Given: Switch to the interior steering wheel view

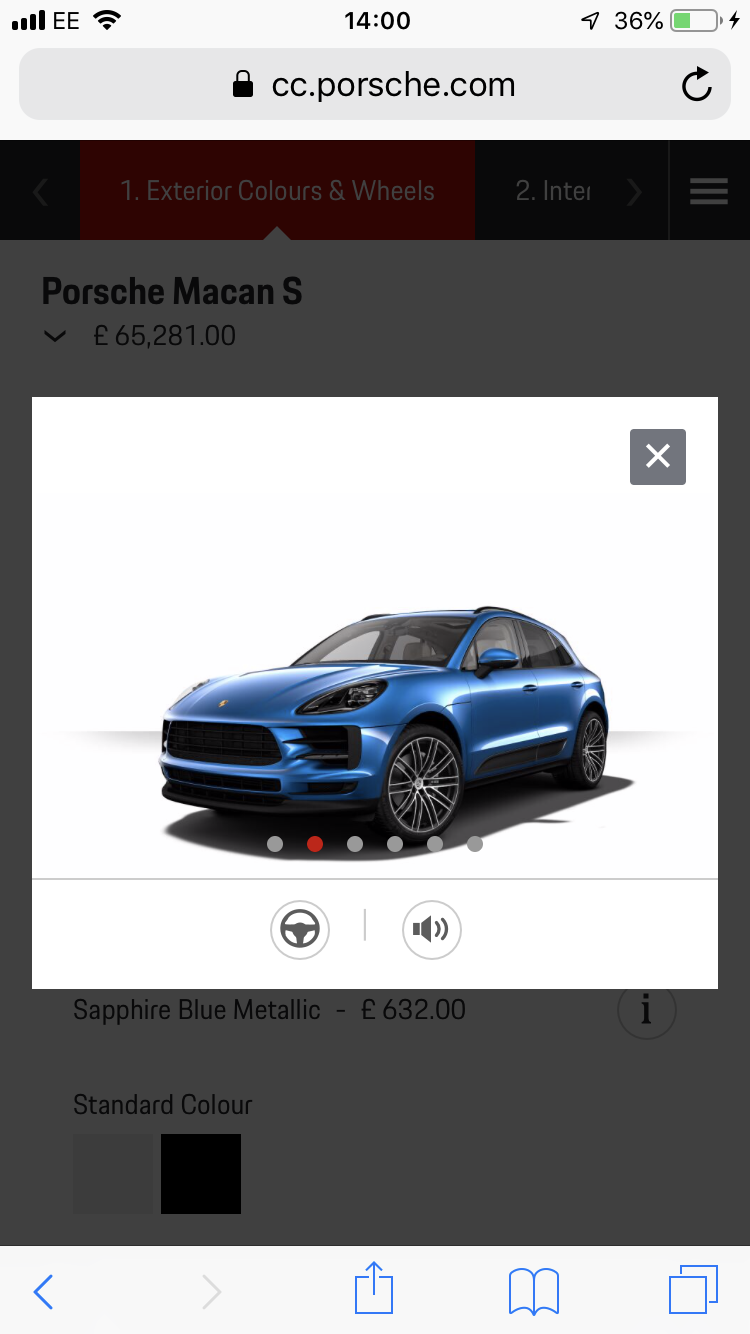Looking at the screenshot, I should click(300, 930).
